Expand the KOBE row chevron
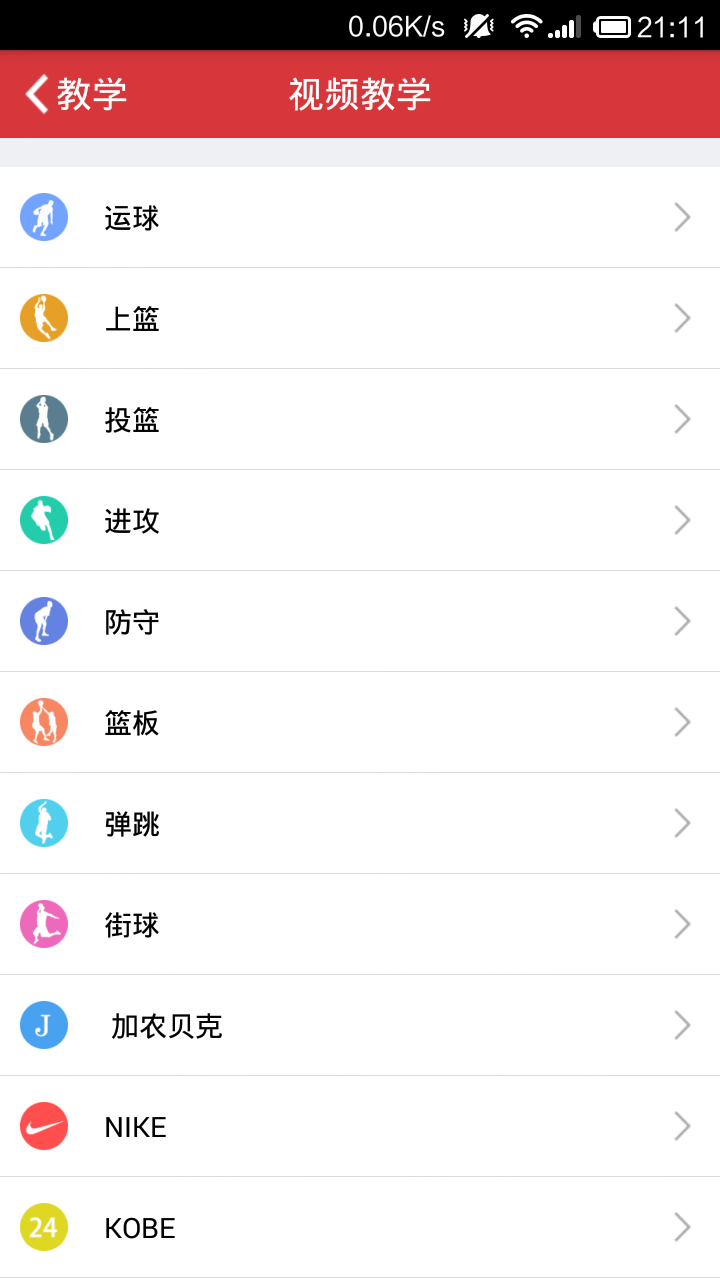 (x=682, y=1227)
